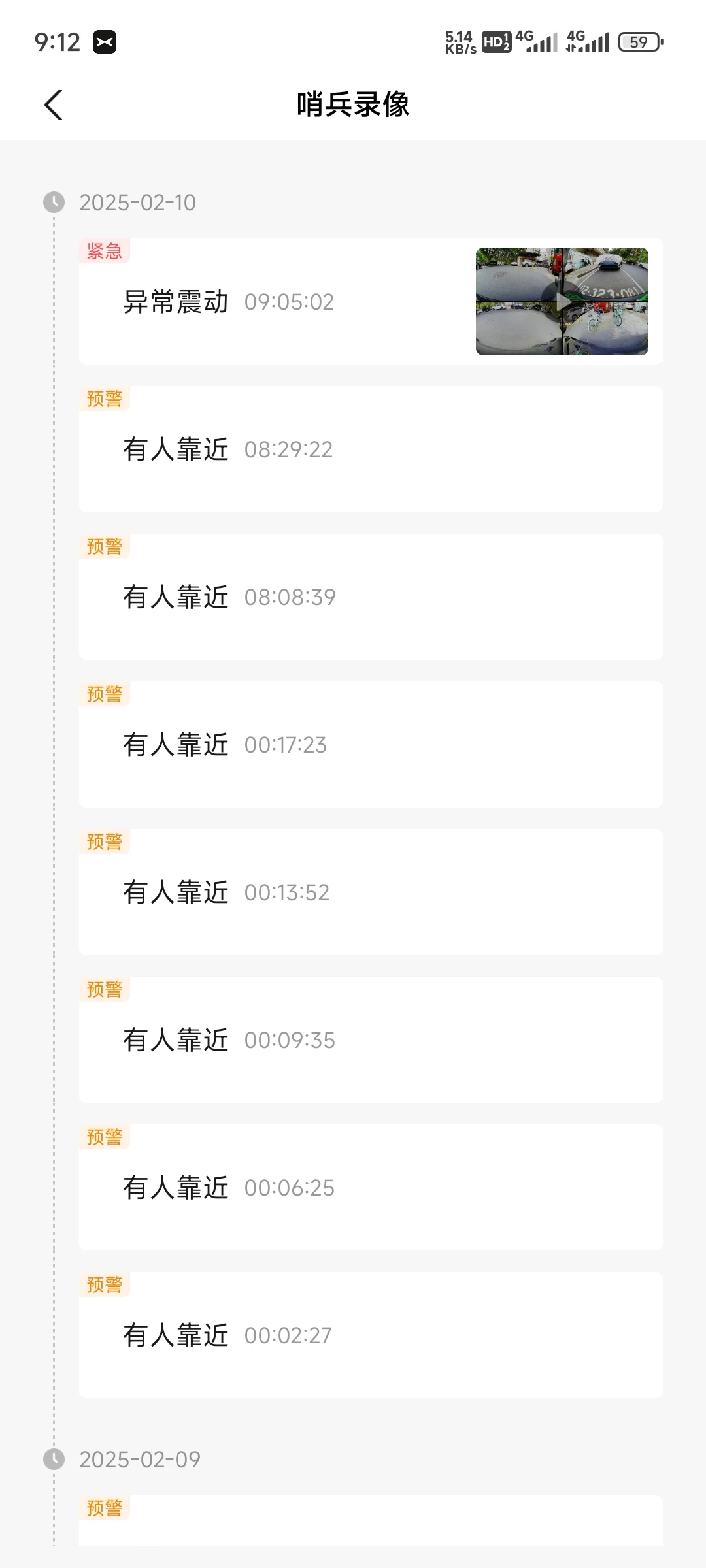Play the 异常震动 09:05:02 video thumbnail

point(562,301)
